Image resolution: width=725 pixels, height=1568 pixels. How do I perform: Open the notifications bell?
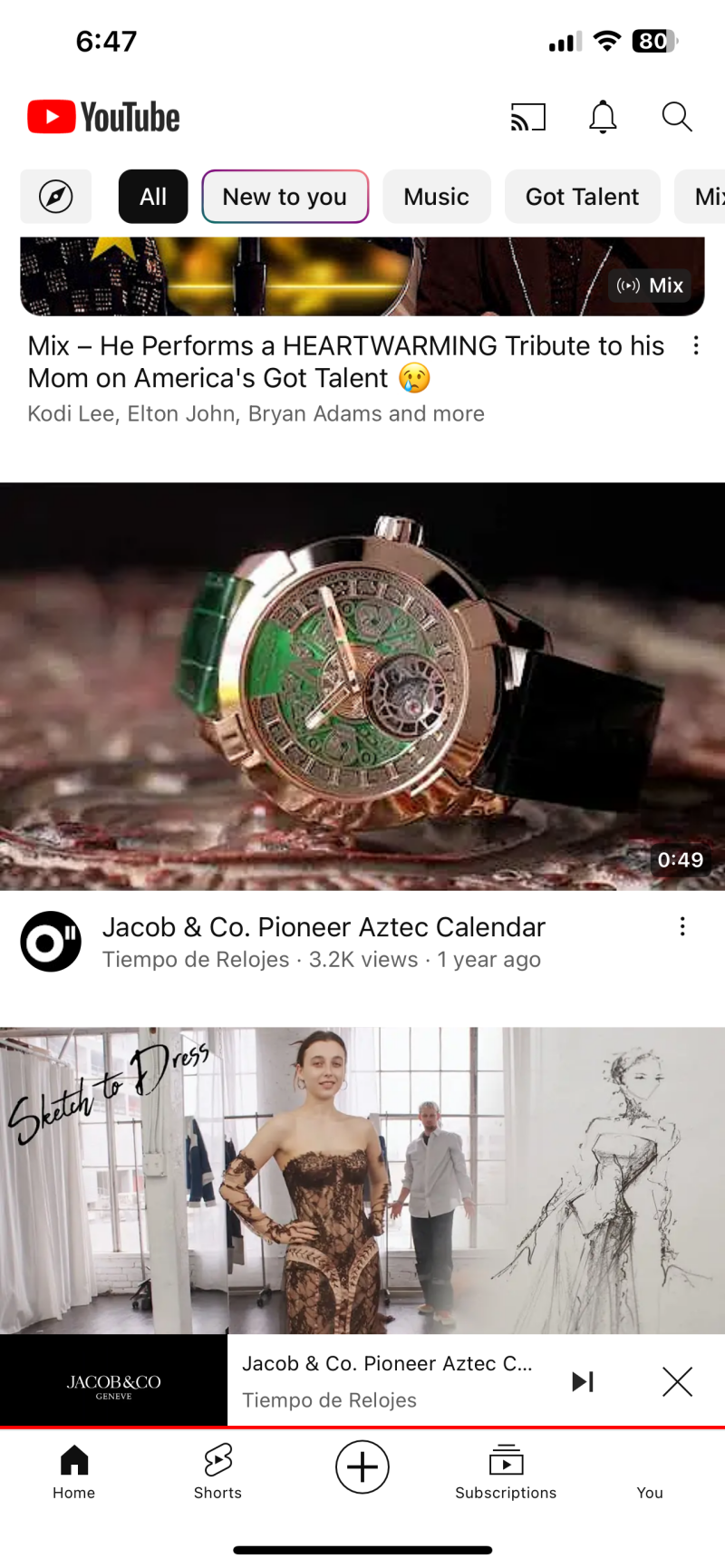(603, 118)
